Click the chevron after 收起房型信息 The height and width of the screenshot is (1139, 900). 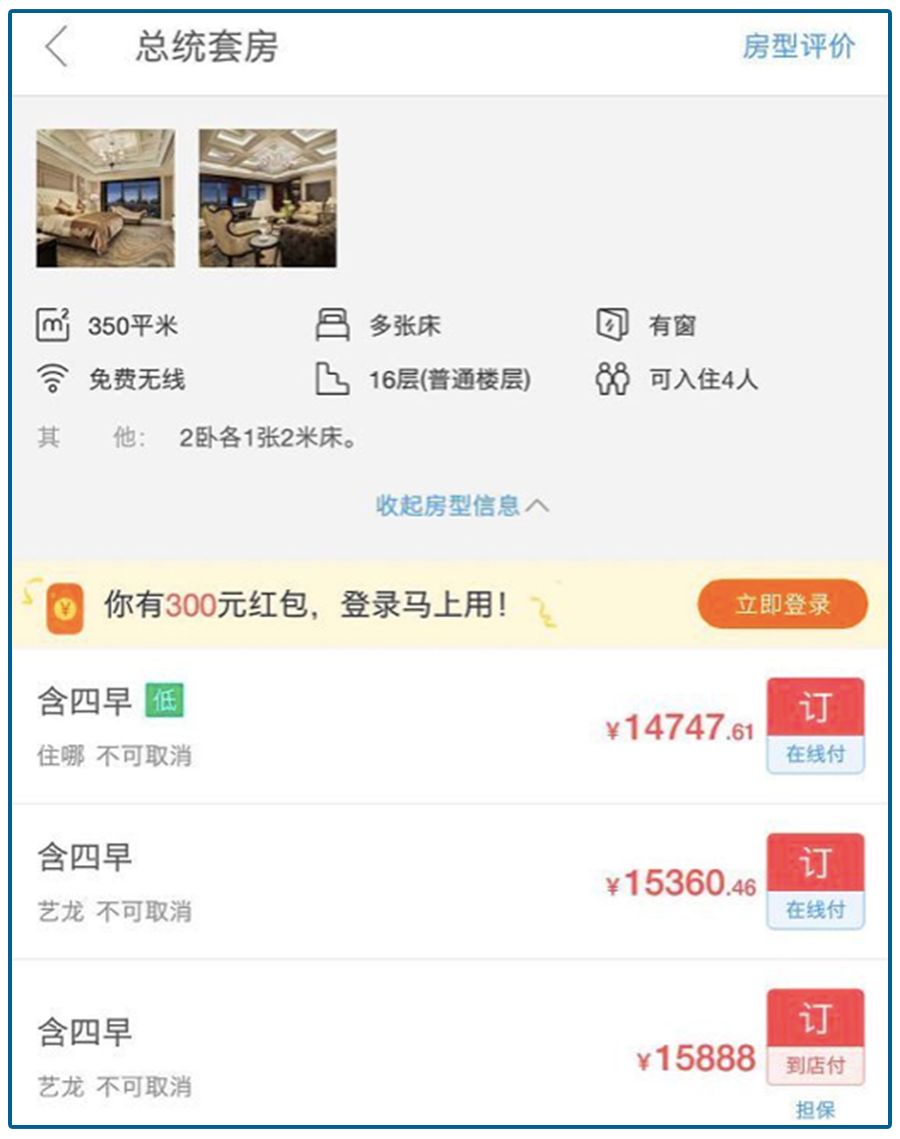(536, 507)
